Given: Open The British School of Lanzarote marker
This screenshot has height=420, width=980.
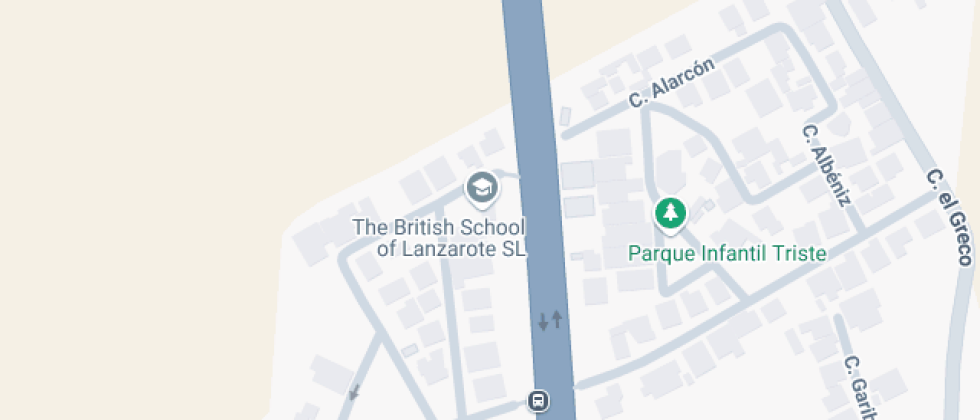Looking at the screenshot, I should [x=481, y=187].
